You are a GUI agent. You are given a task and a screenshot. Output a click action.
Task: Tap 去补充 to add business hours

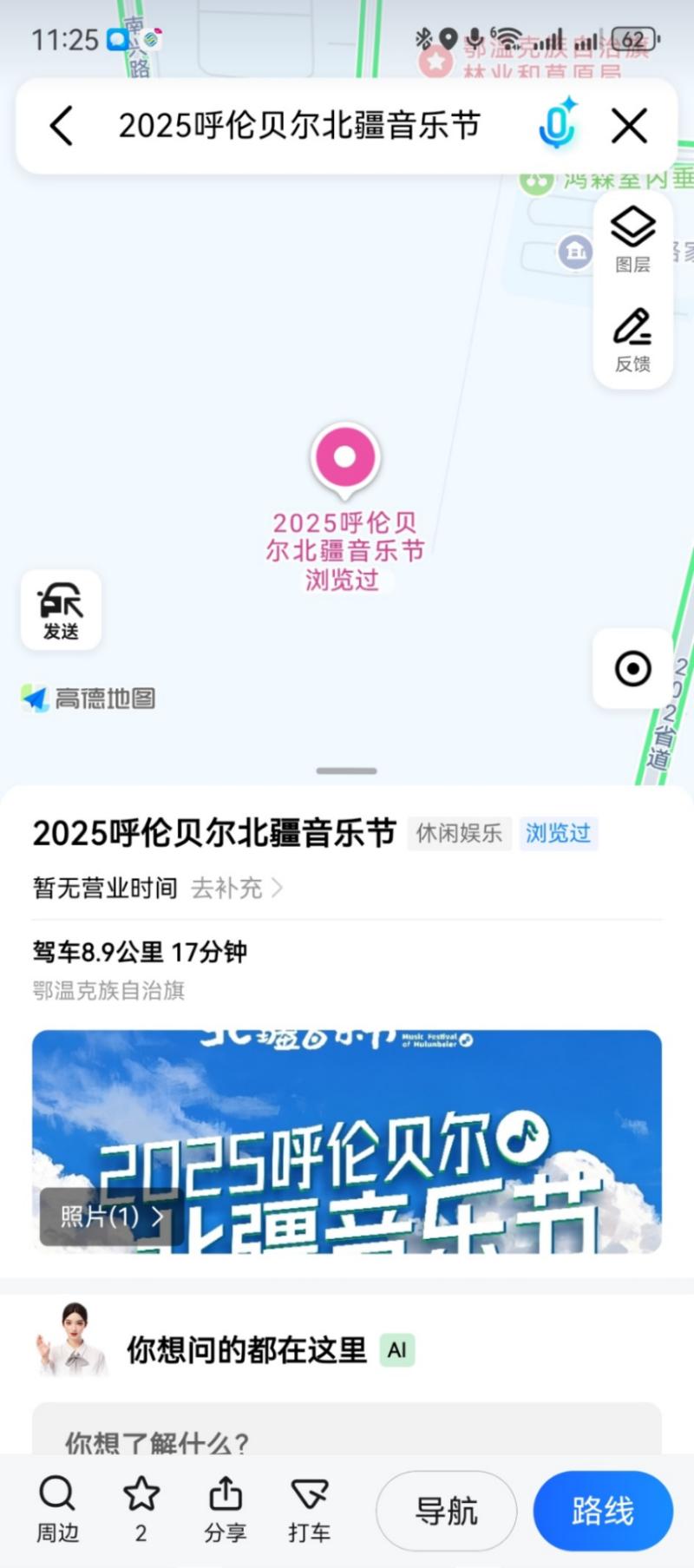click(x=236, y=888)
